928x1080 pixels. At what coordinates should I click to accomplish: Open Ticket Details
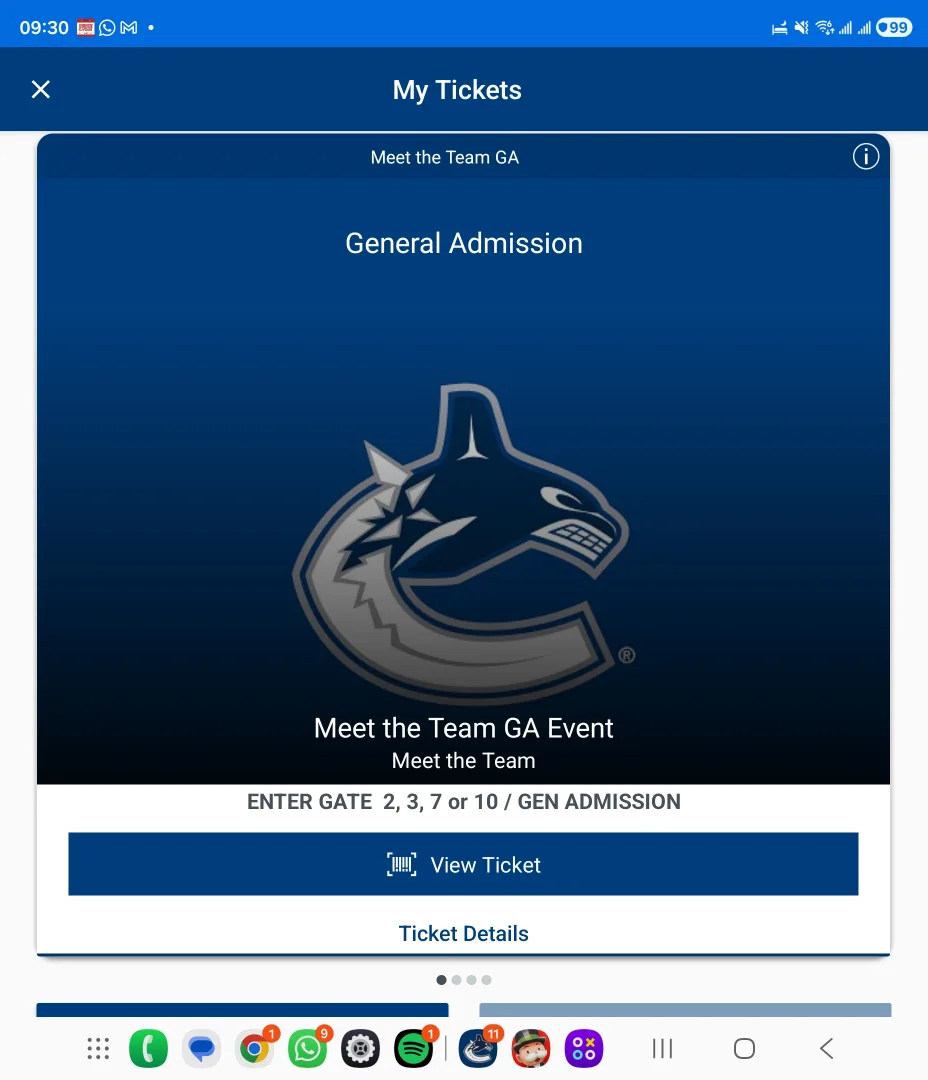click(x=463, y=933)
